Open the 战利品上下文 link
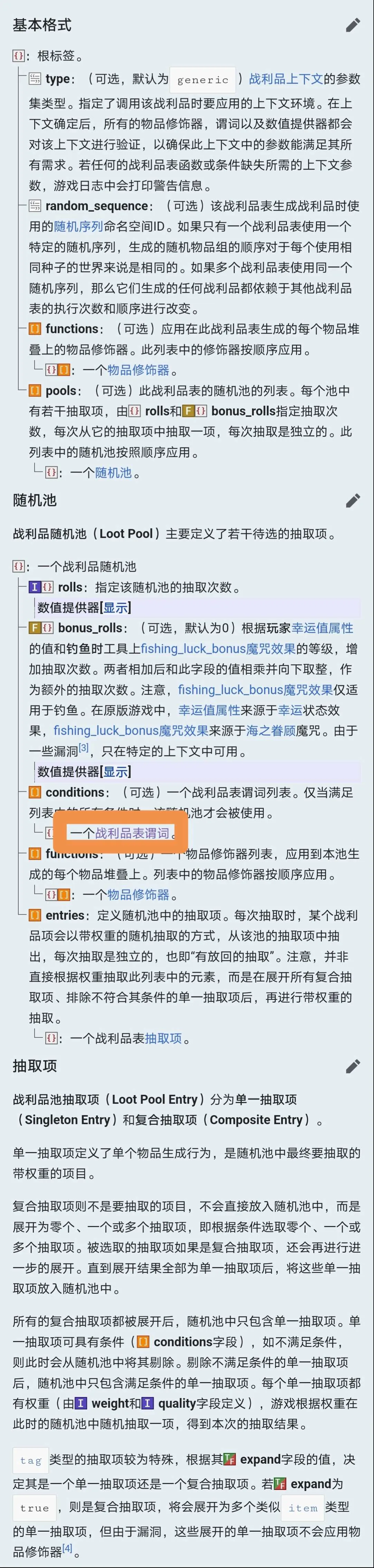 click(286, 79)
